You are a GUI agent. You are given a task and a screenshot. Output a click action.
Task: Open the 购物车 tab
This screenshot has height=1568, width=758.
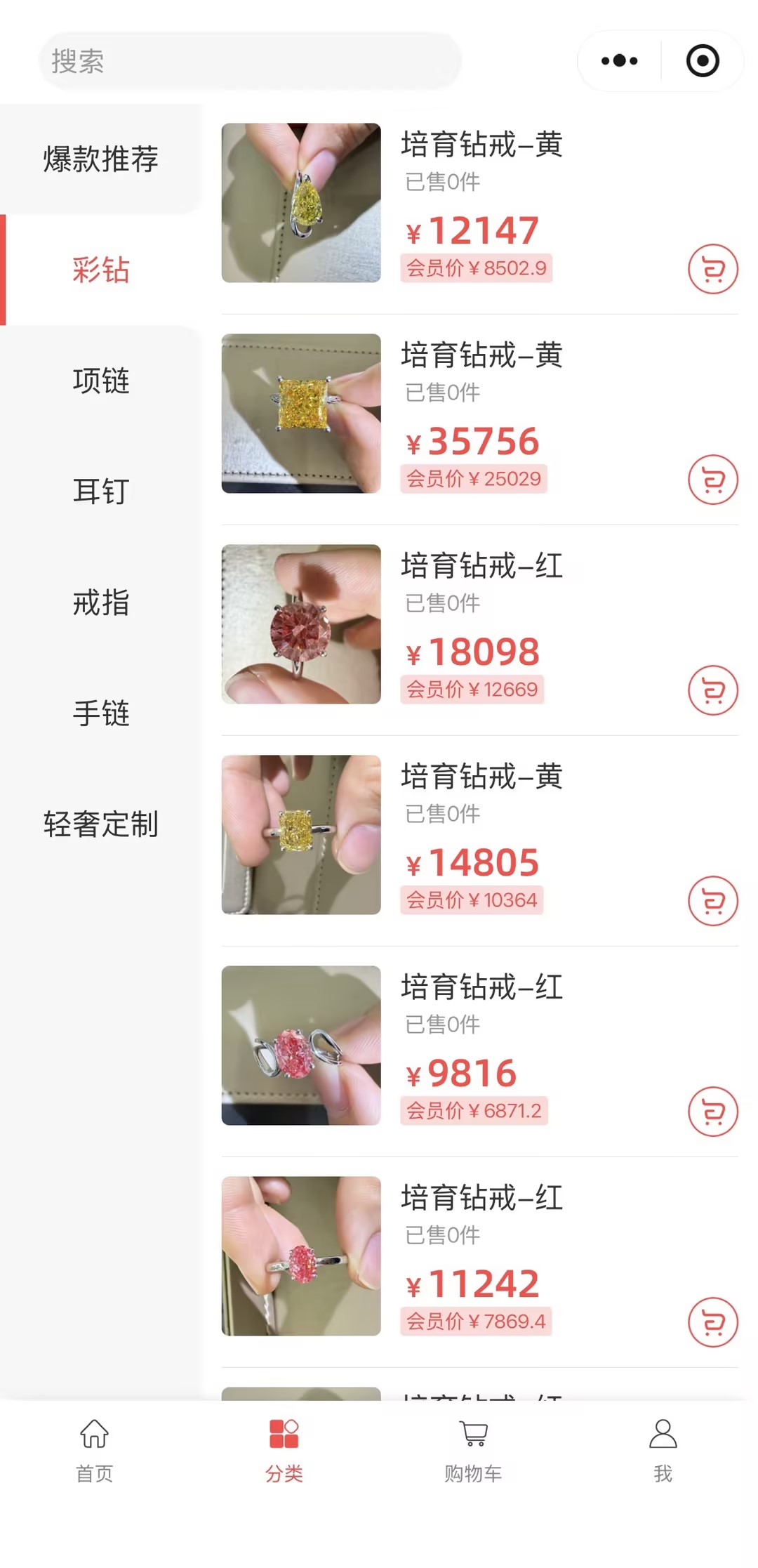tap(473, 1451)
